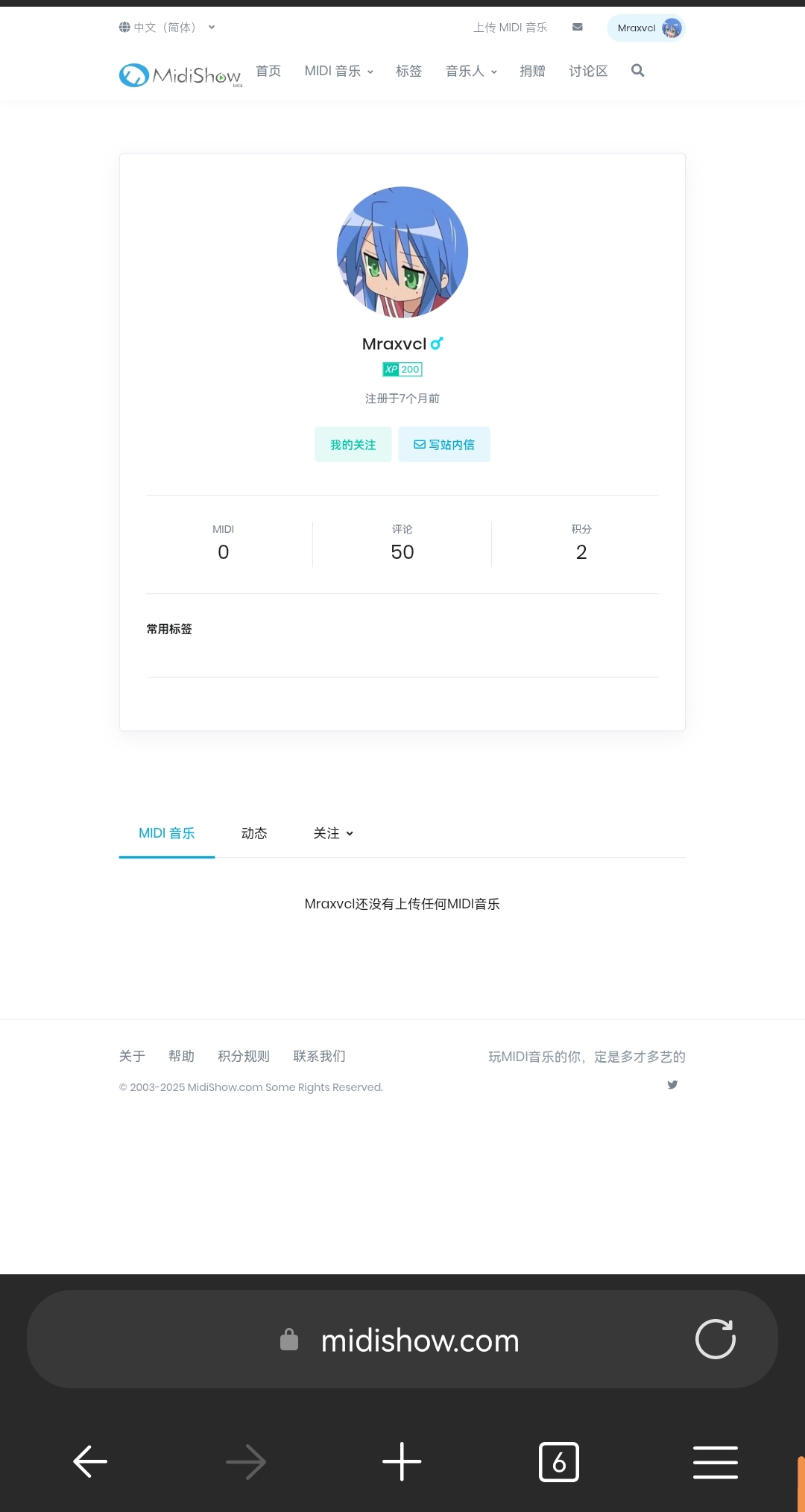Open the Mraxvcl account menu

646,28
